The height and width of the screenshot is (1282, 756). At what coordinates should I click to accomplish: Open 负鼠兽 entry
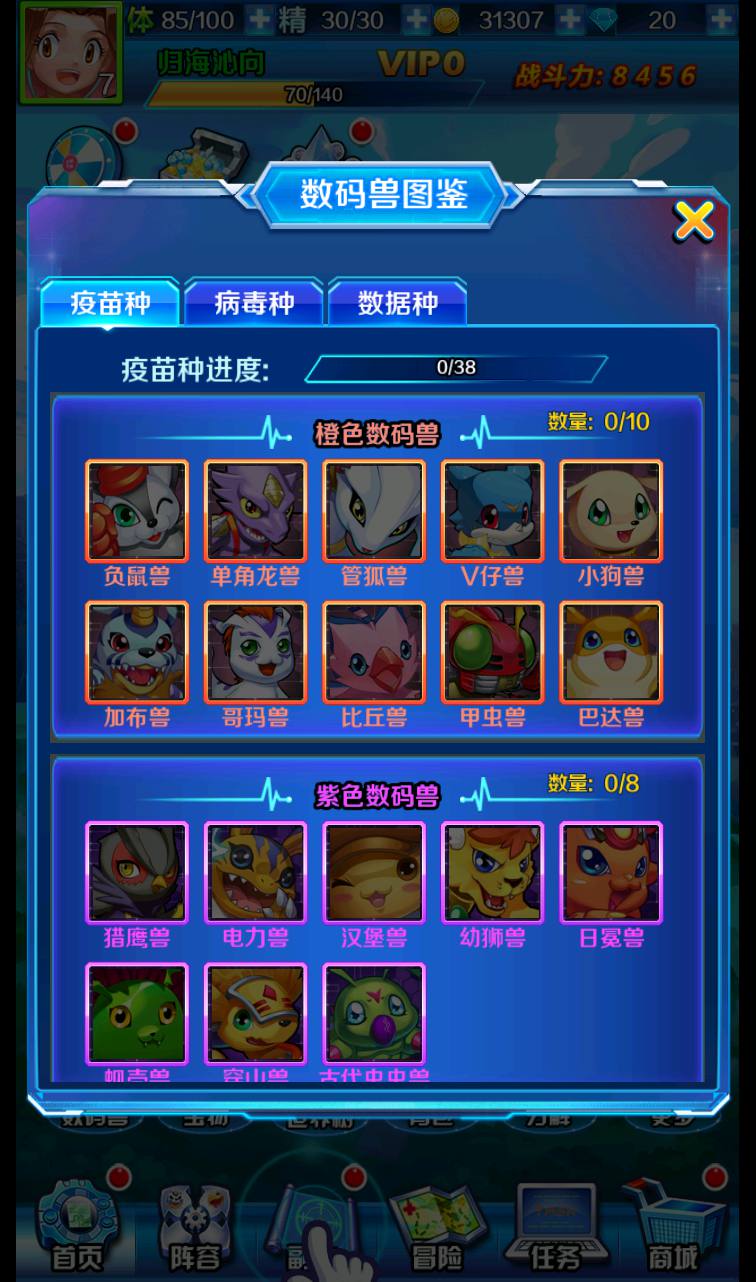(x=137, y=511)
